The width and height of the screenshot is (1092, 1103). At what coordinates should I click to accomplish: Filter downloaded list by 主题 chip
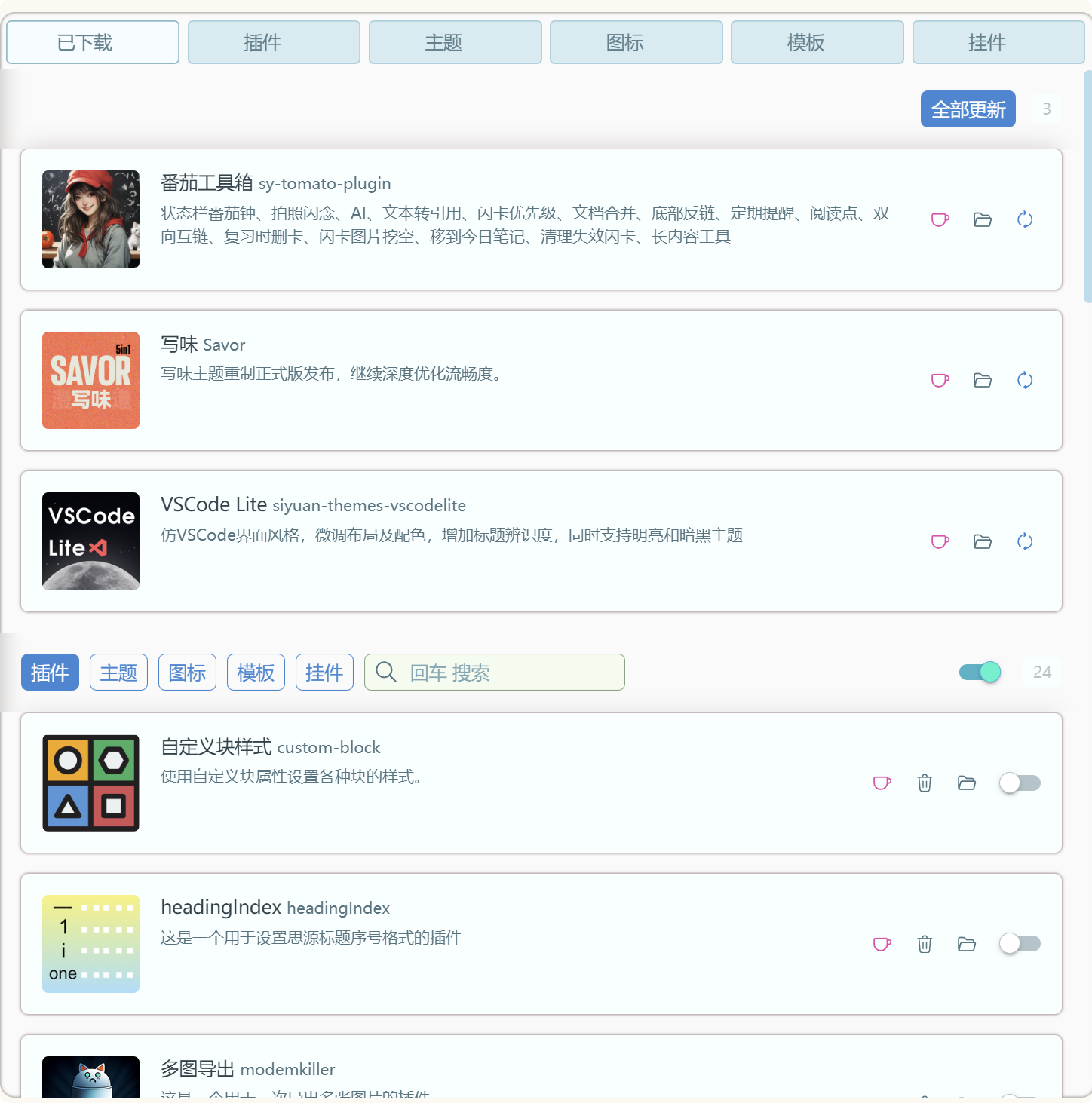(118, 672)
